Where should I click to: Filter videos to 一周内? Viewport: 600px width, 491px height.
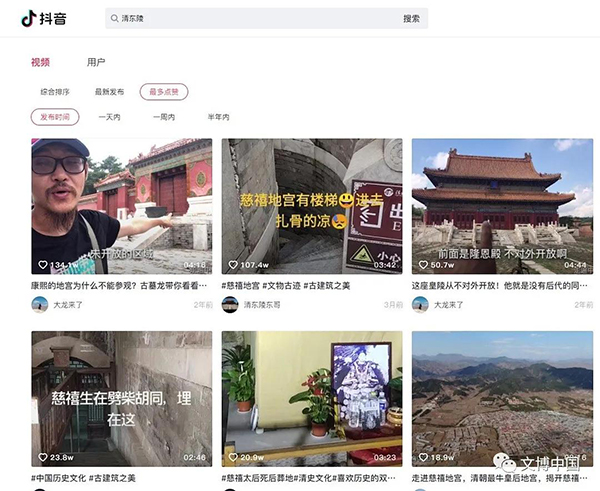pos(164,117)
